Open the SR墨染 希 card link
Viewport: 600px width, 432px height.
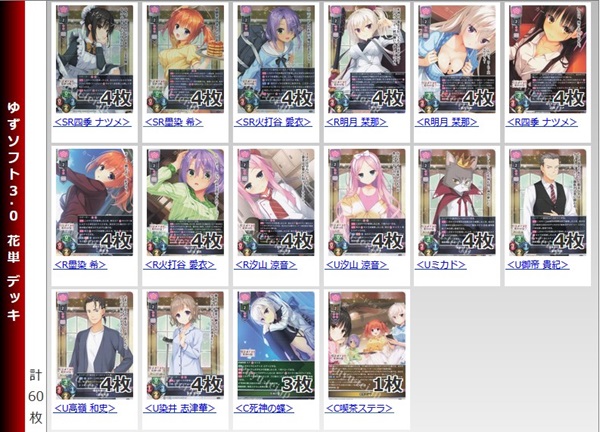pyautogui.click(x=181, y=122)
